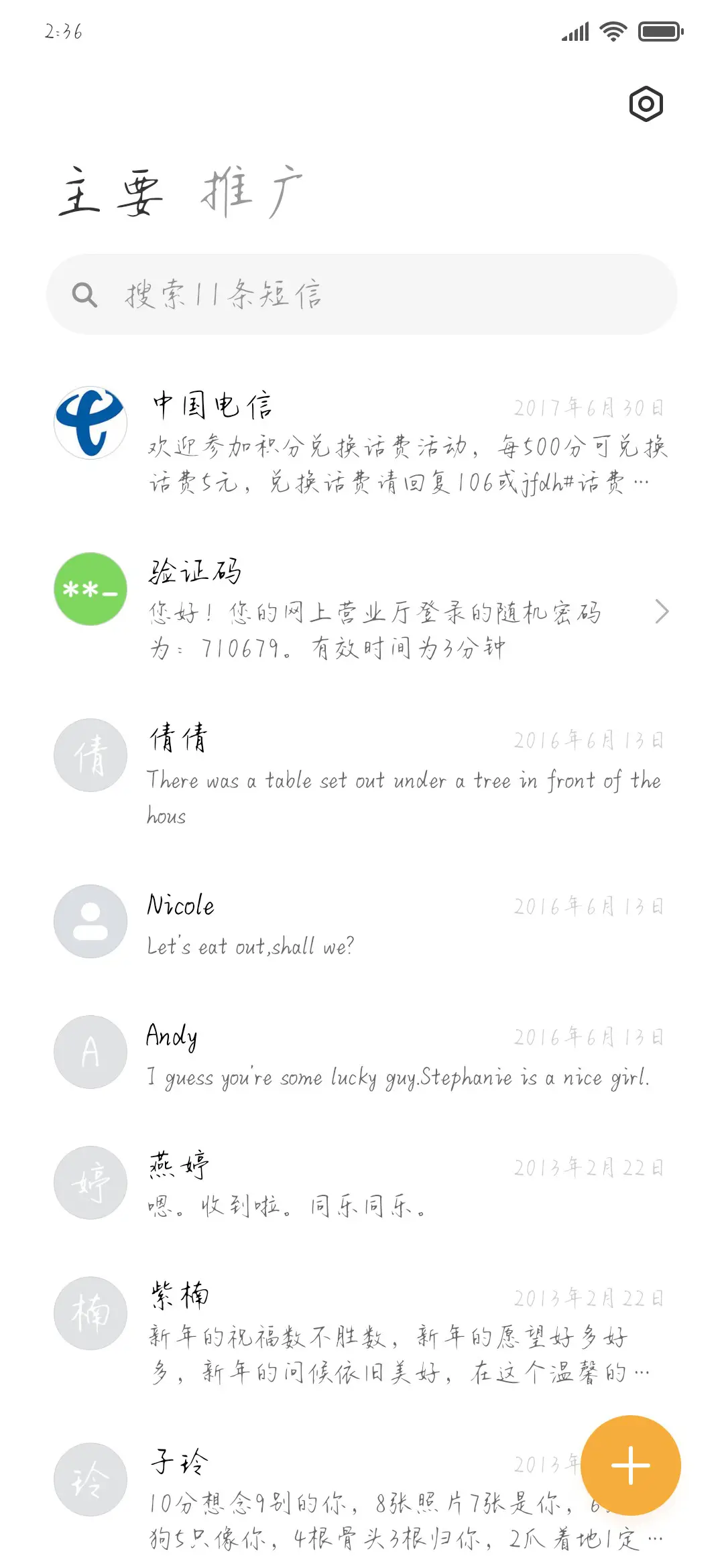
Task: Tap the China Telecom logo avatar
Action: point(90,422)
